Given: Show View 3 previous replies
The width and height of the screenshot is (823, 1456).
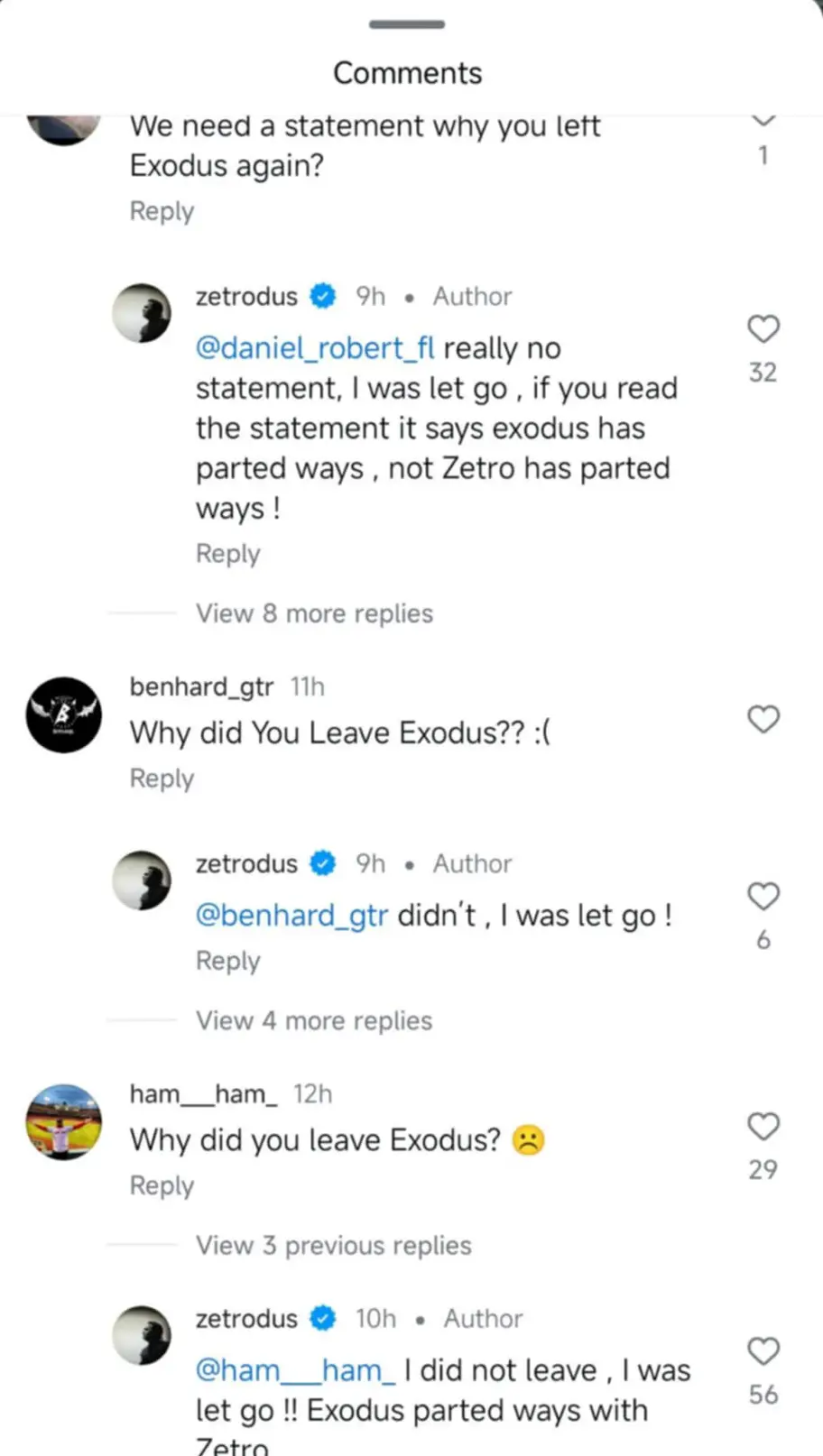Looking at the screenshot, I should coord(333,1245).
